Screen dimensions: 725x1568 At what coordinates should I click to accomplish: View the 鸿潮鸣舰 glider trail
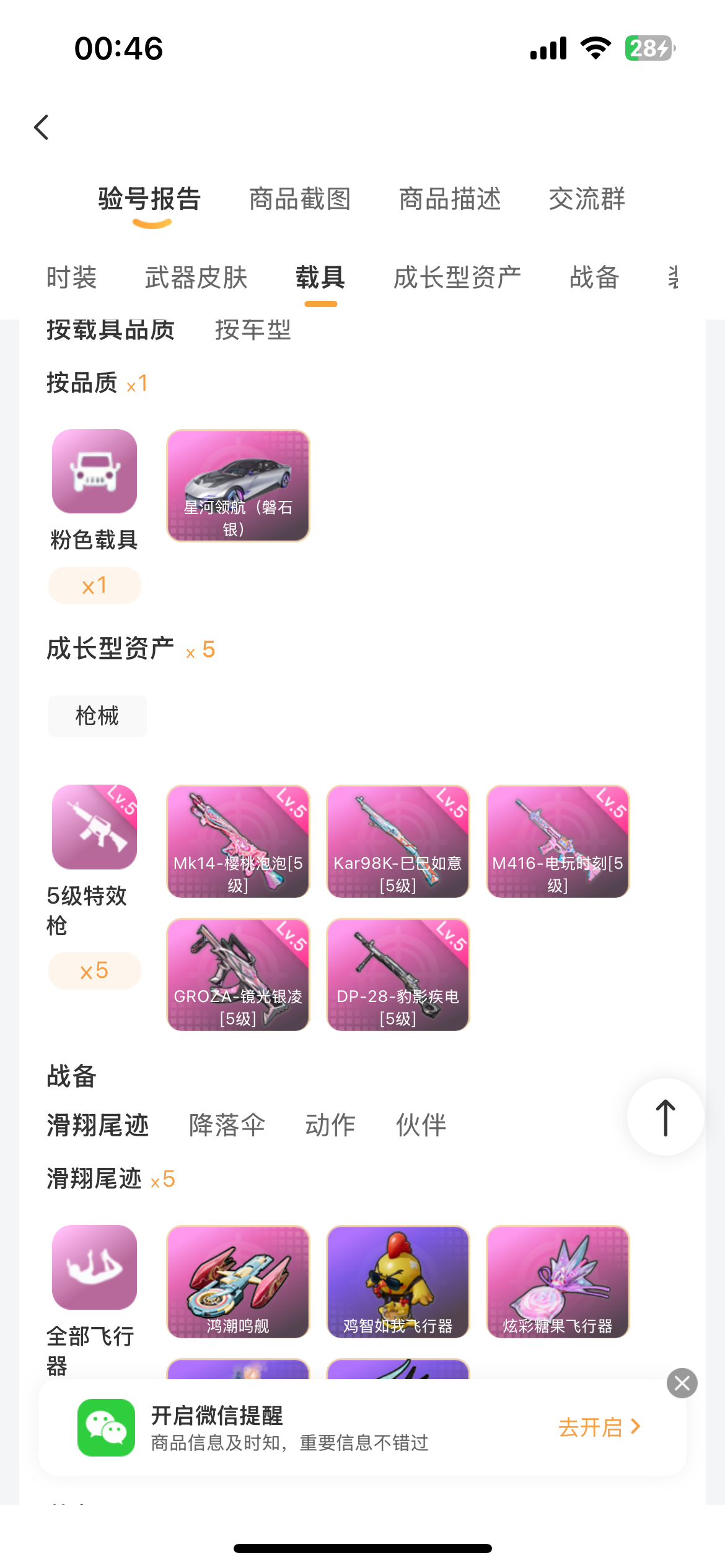(x=238, y=1281)
